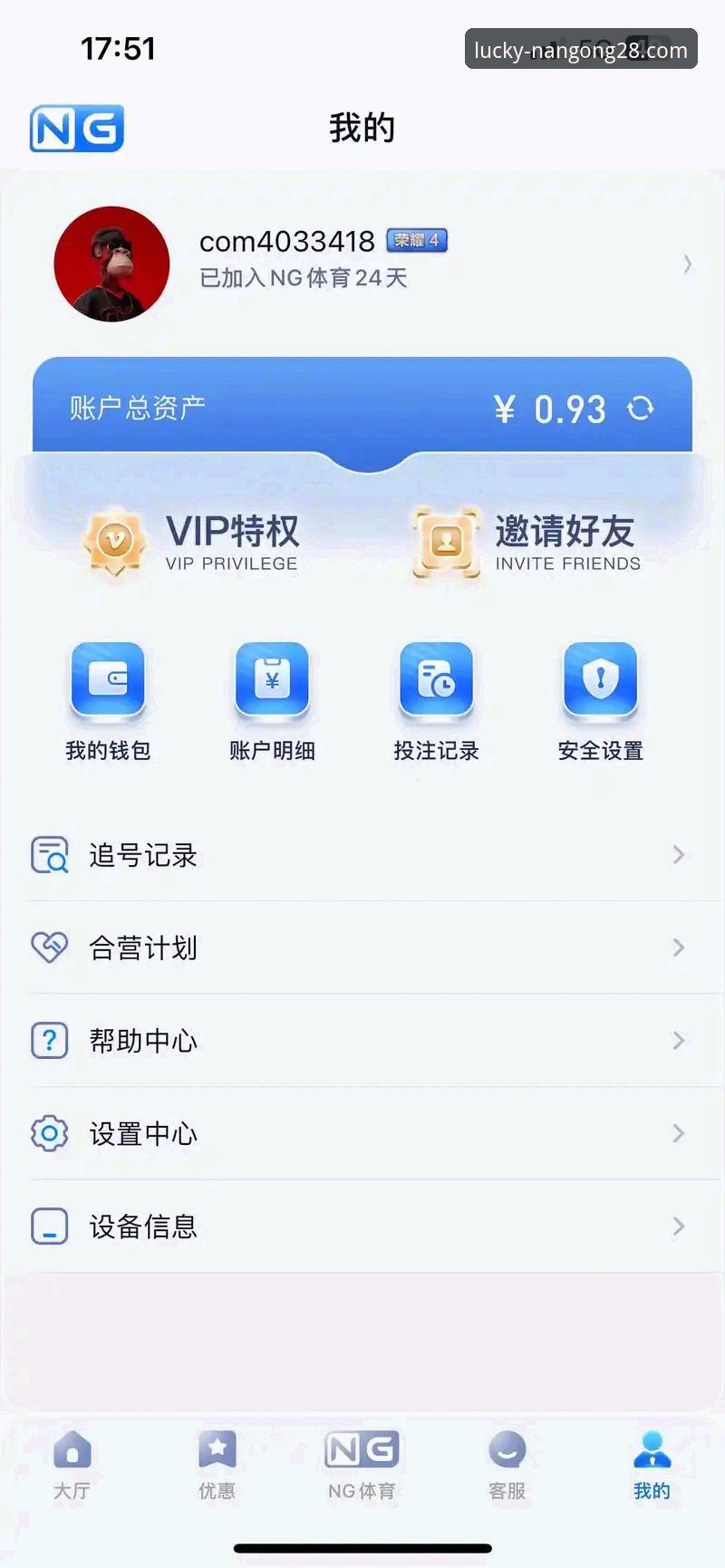Click the 账户总资产 balance display bar
The image size is (725, 1568).
pyautogui.click(x=362, y=409)
